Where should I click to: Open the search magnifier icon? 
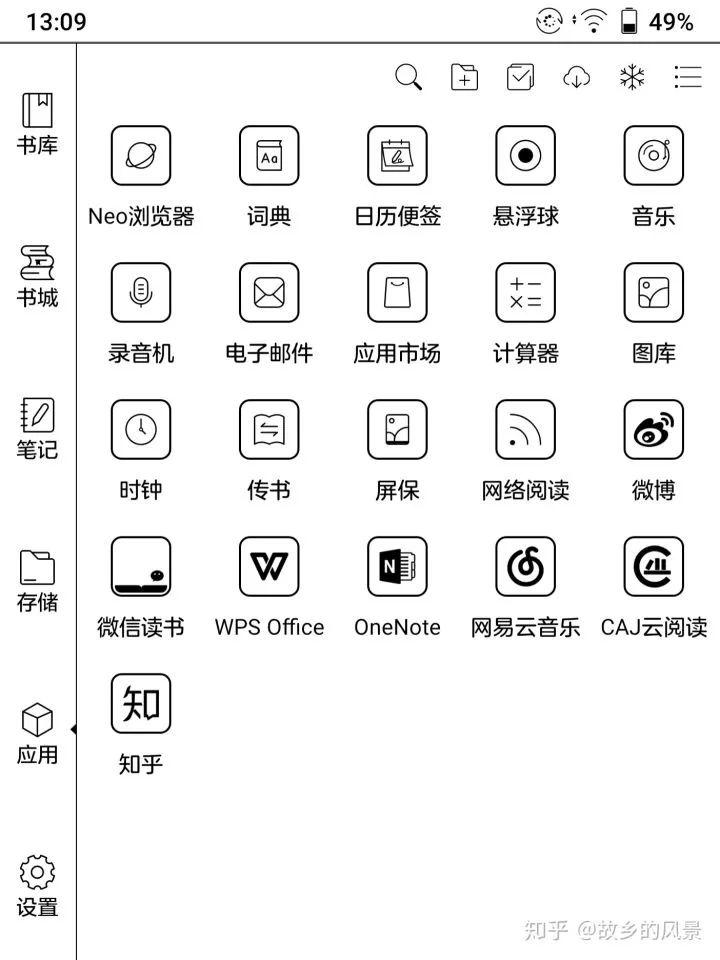click(408, 77)
